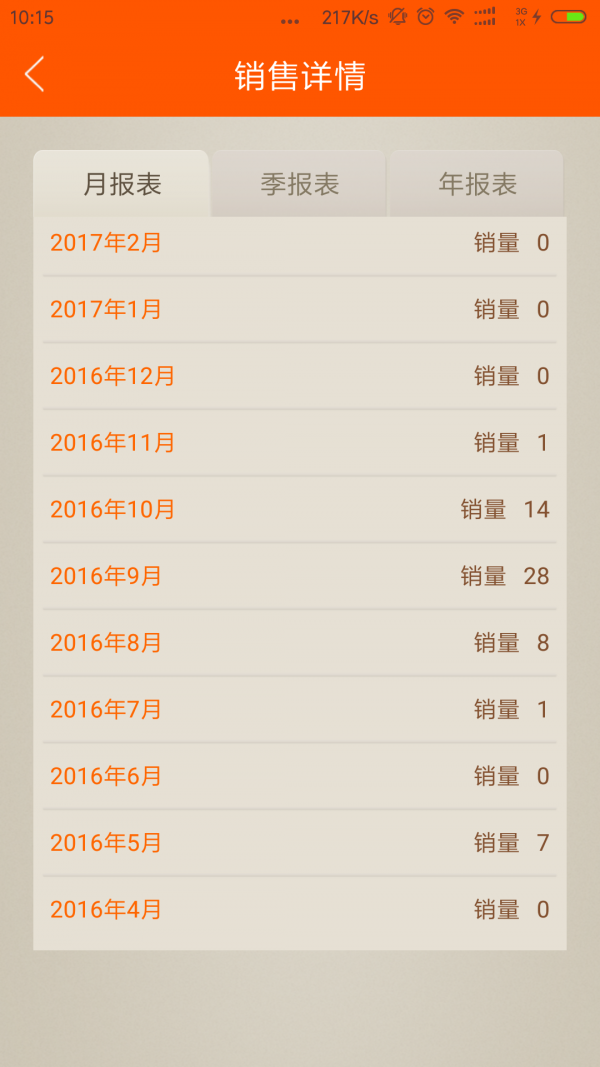Switch to the 季报表 tab
The width and height of the screenshot is (600, 1067).
pyautogui.click(x=300, y=184)
